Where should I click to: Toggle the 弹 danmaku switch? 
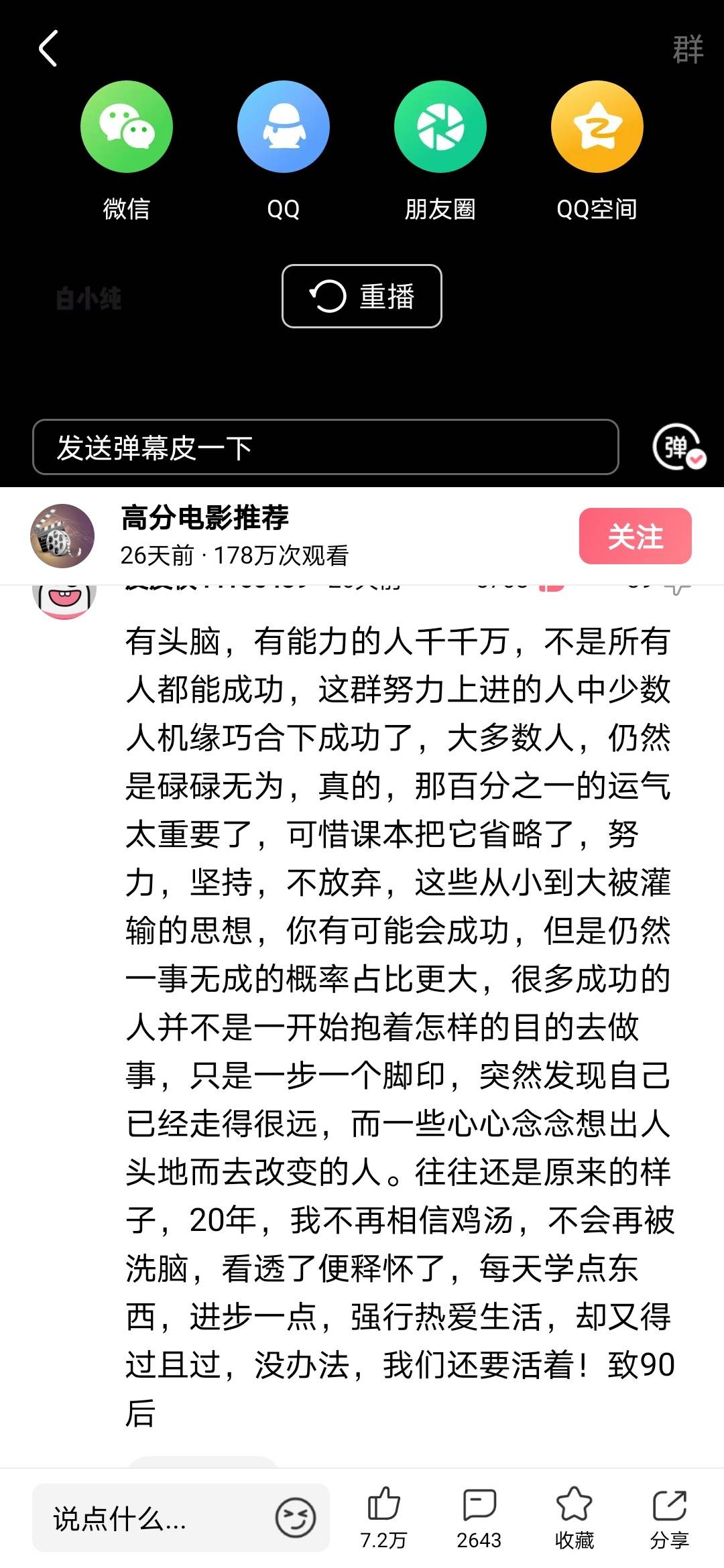pos(678,446)
